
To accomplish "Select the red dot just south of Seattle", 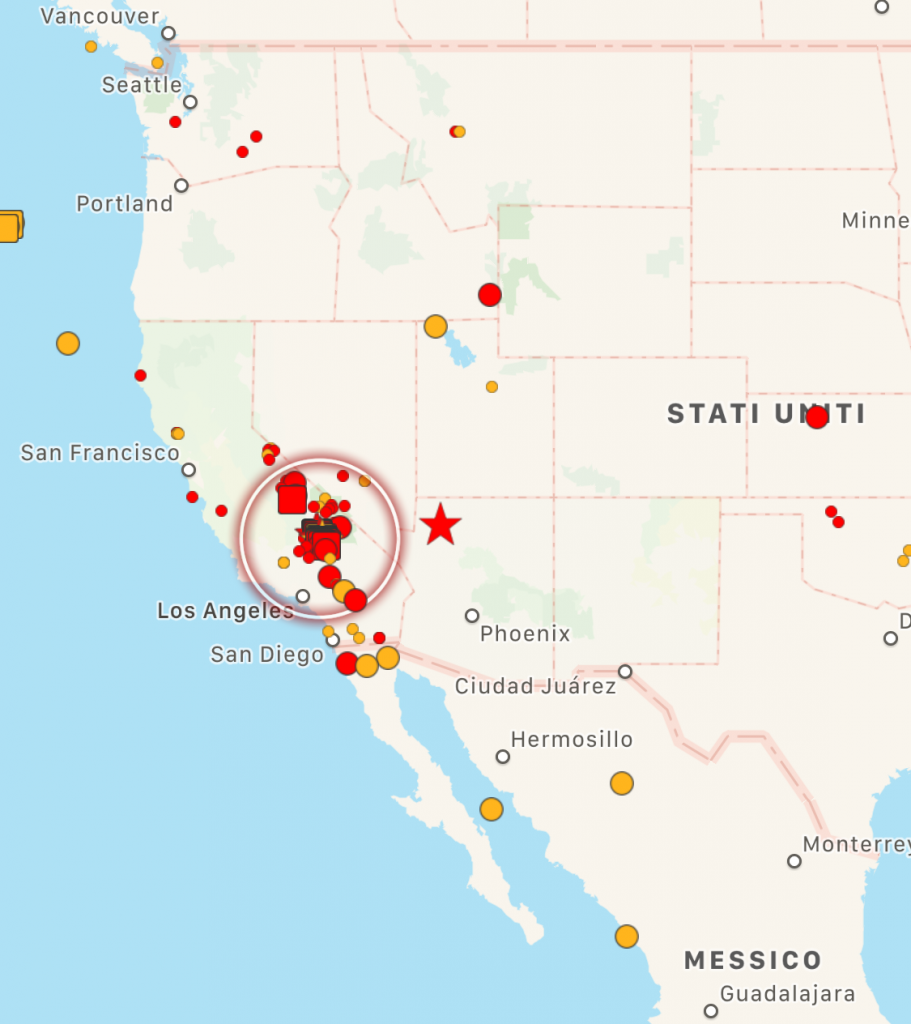I will click(x=175, y=122).
